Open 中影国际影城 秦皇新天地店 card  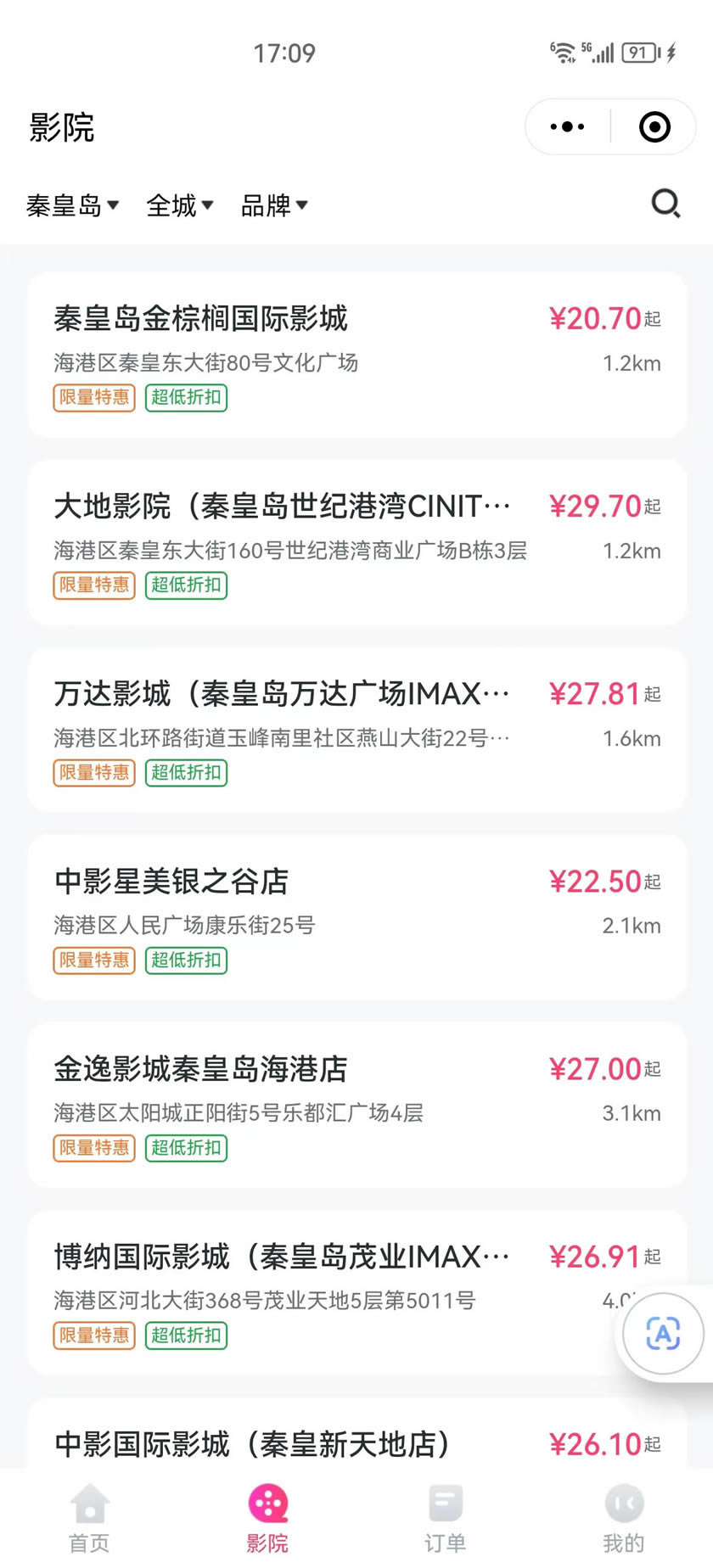pos(357,1434)
